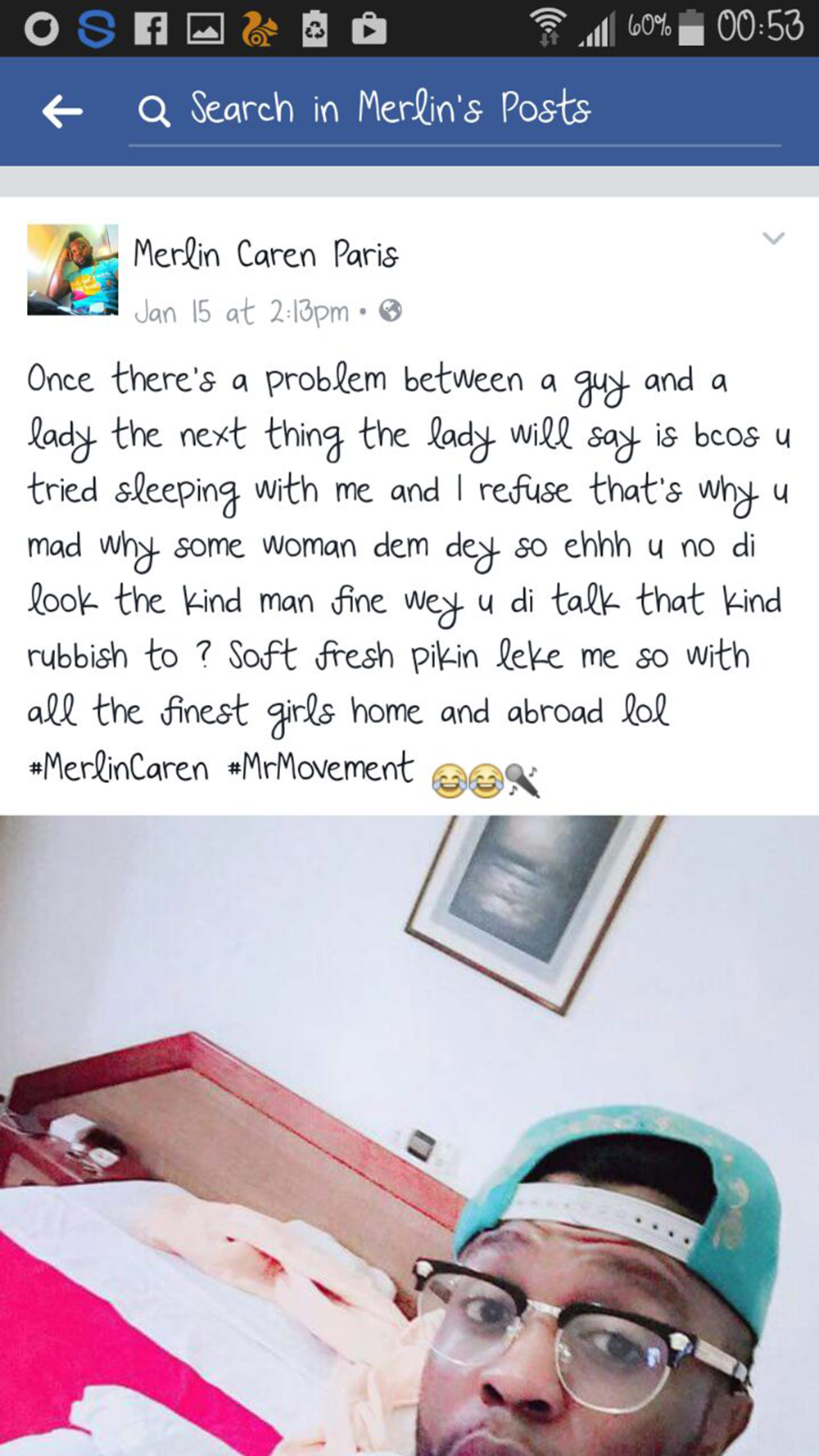Open Merlin Caren Paris profile picture
Viewport: 819px width, 1456px height.
pos(73,269)
